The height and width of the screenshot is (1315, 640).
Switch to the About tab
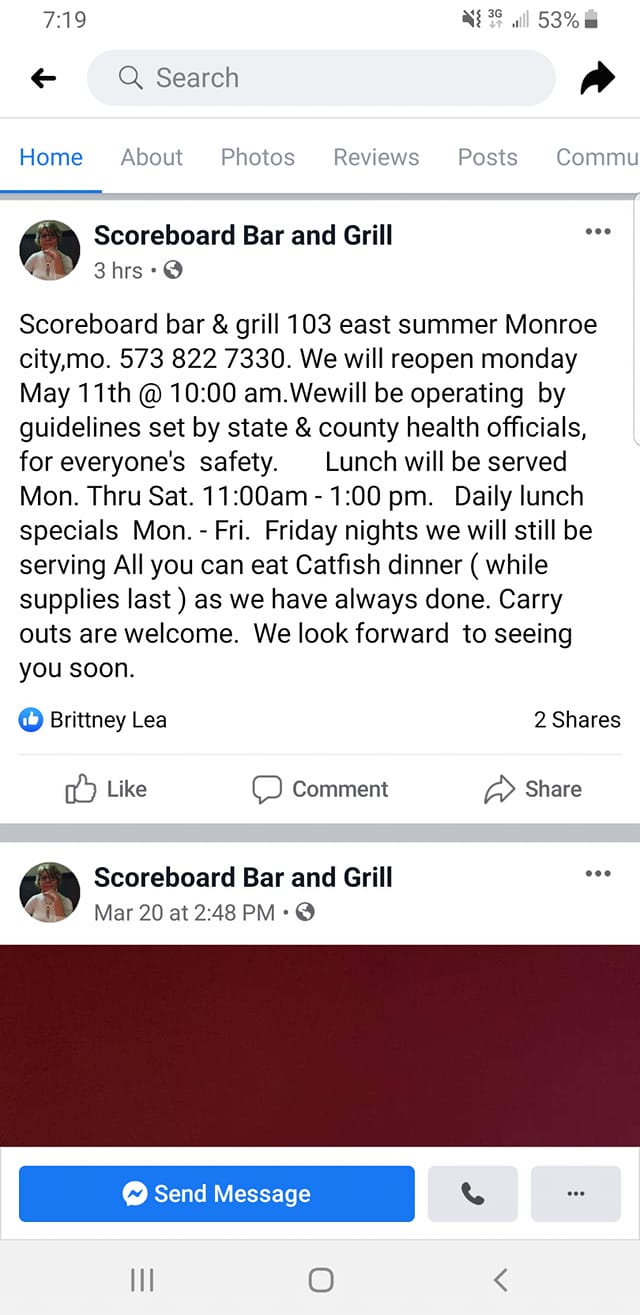(151, 157)
